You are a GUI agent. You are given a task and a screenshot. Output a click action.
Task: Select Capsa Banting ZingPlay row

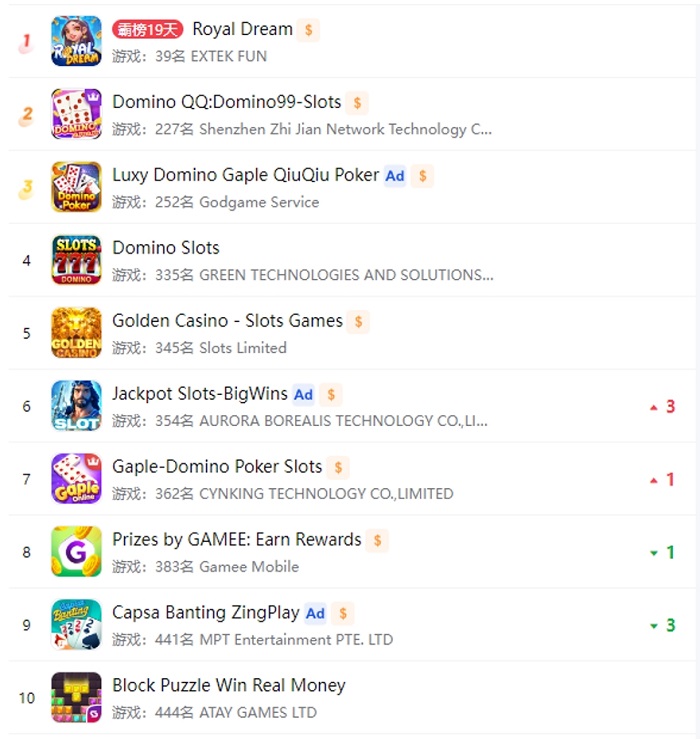point(206,613)
